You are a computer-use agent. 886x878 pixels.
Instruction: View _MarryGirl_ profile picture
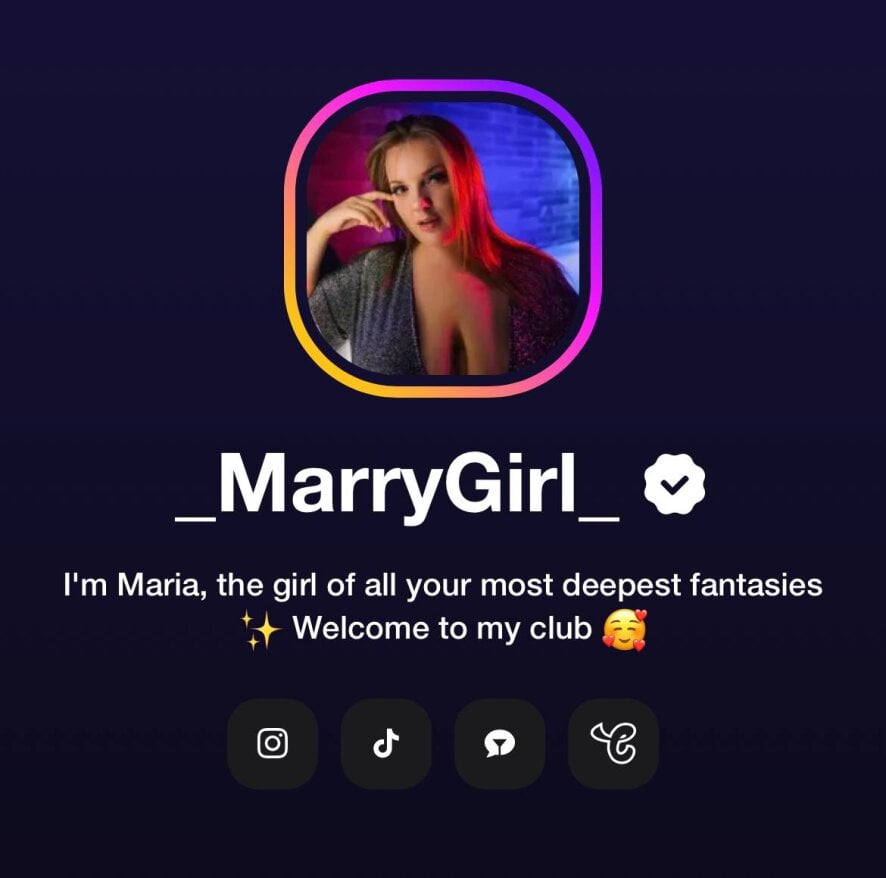click(x=442, y=239)
